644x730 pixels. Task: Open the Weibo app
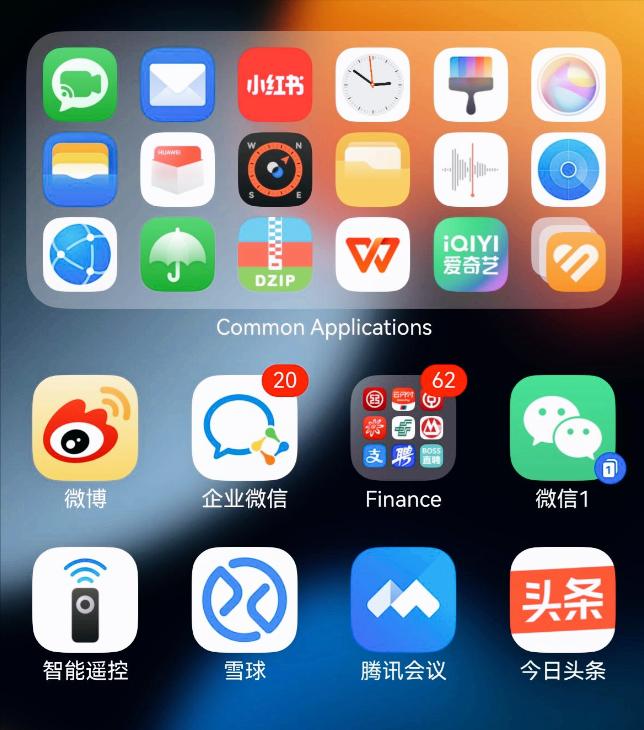[85, 428]
